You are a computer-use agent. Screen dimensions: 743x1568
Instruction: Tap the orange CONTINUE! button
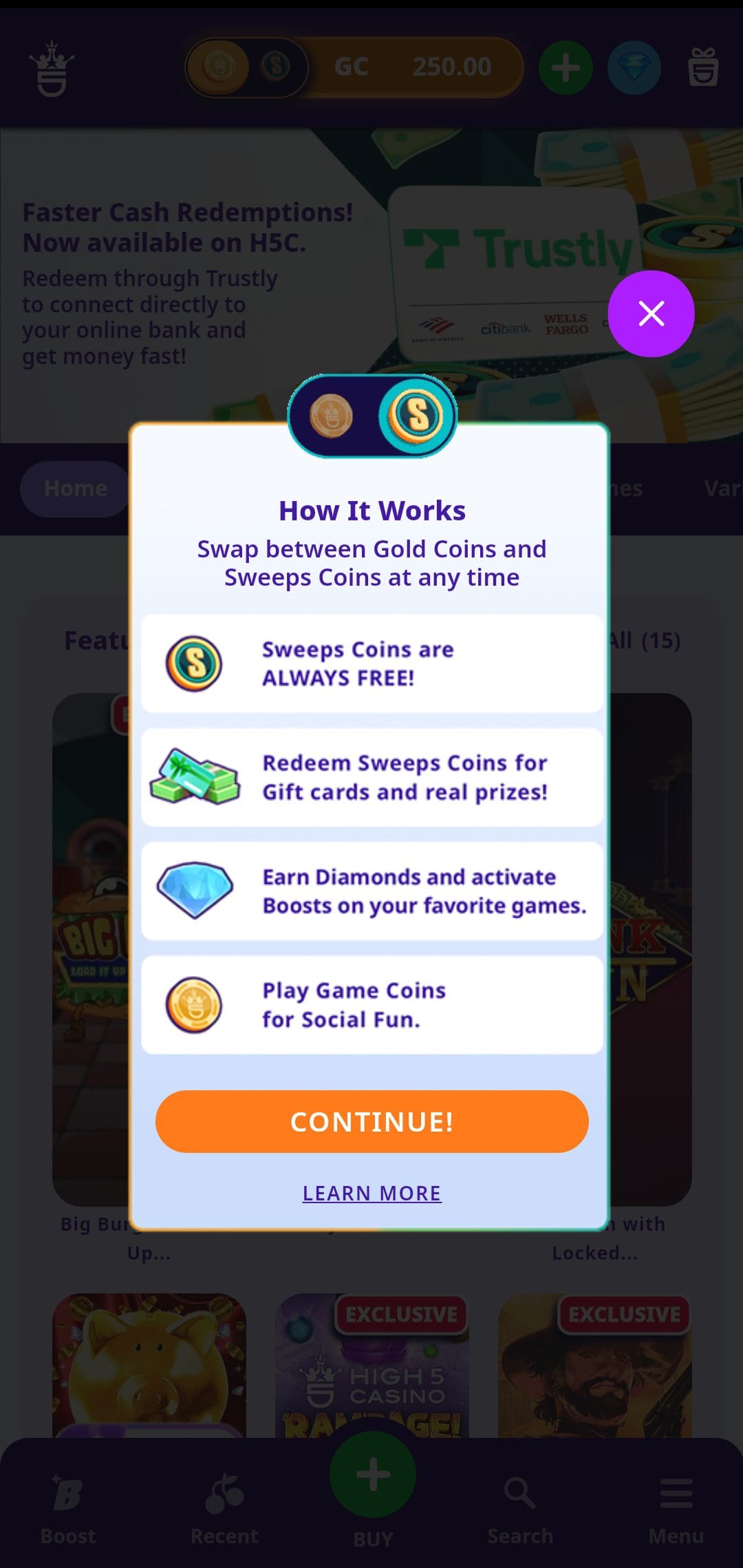371,1121
